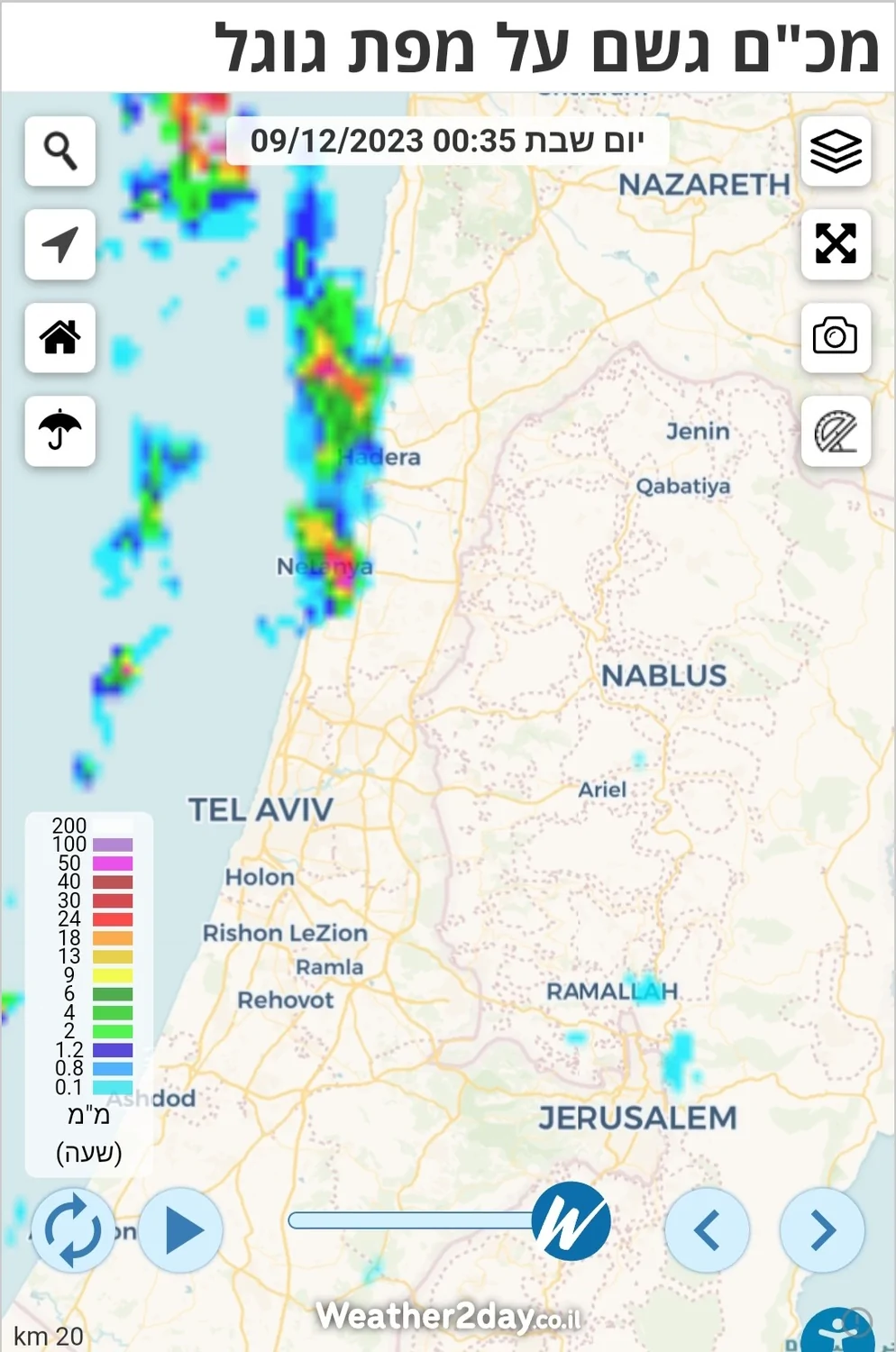Open the distance measuring tool
This screenshot has height=1352, width=896.
click(836, 432)
